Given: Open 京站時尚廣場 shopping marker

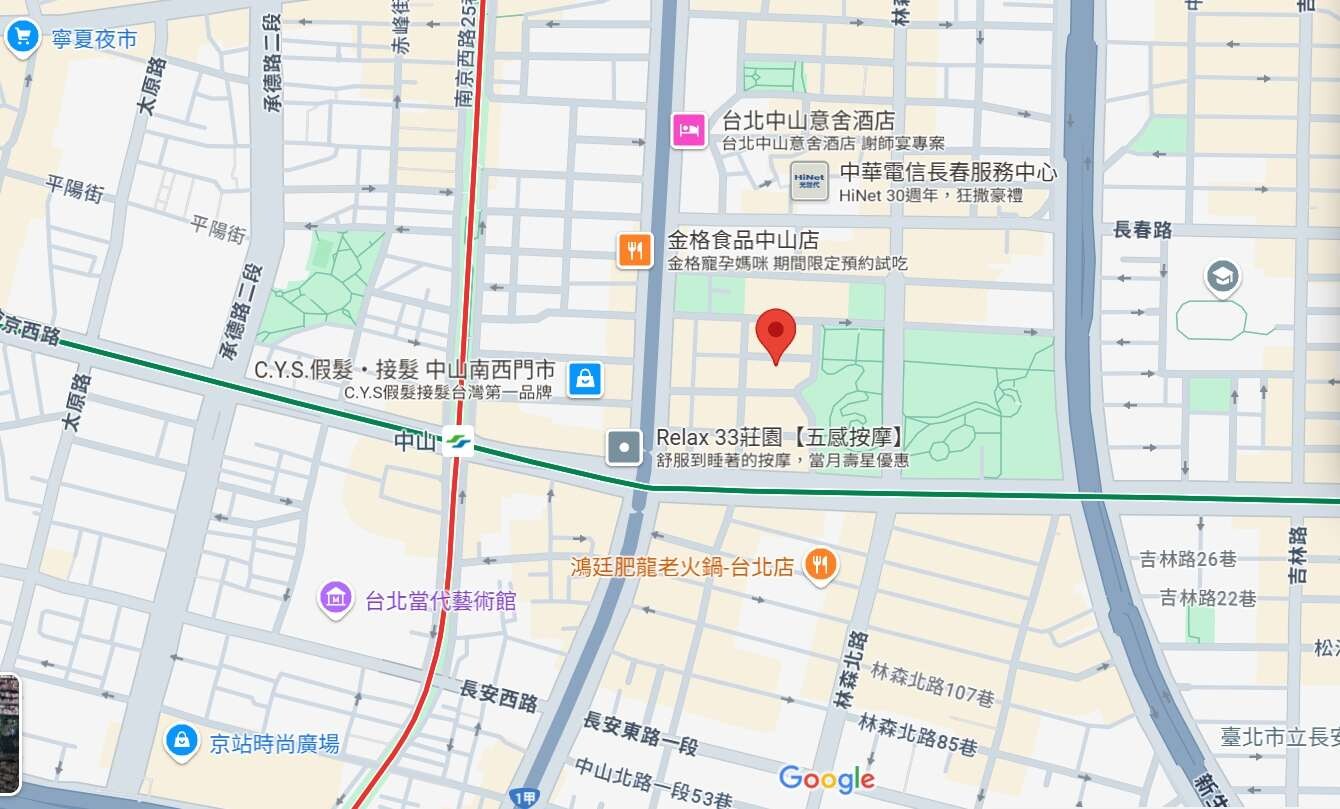Looking at the screenshot, I should point(181,742).
